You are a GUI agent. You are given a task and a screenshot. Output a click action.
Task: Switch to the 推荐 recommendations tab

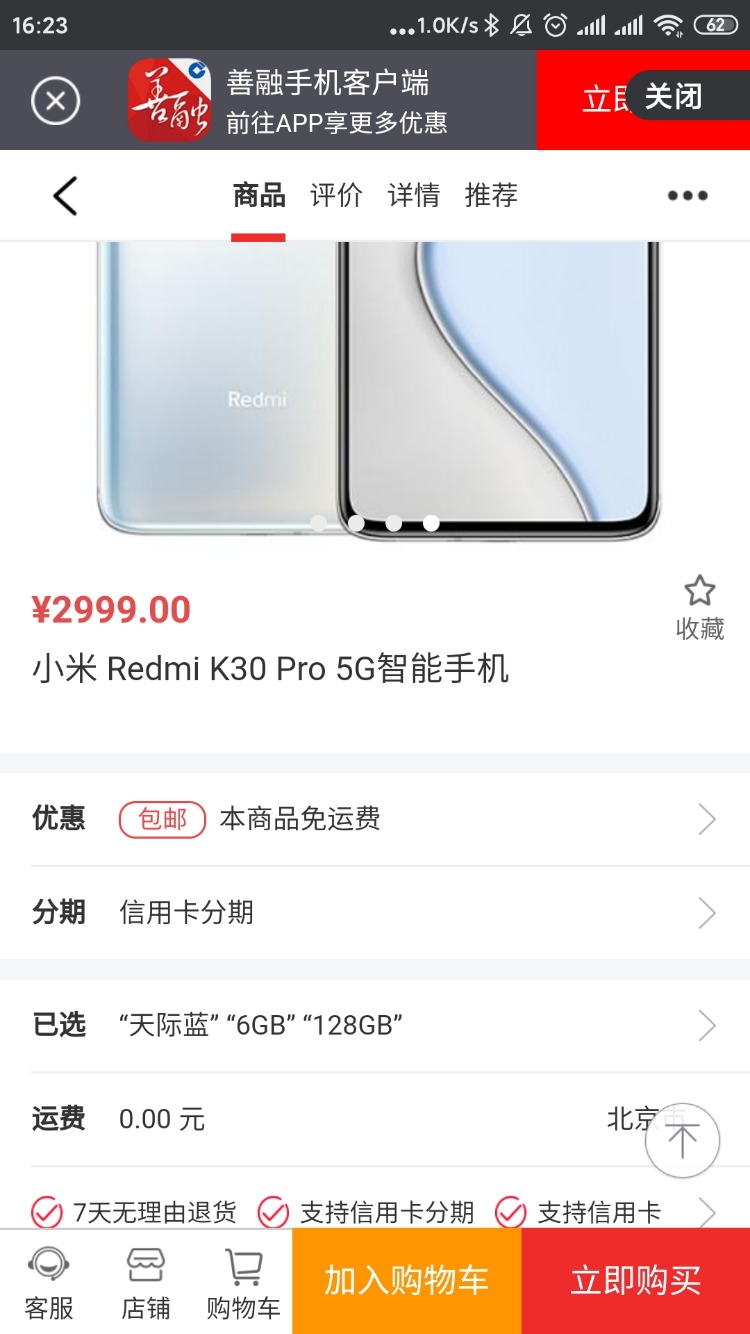tap(491, 195)
